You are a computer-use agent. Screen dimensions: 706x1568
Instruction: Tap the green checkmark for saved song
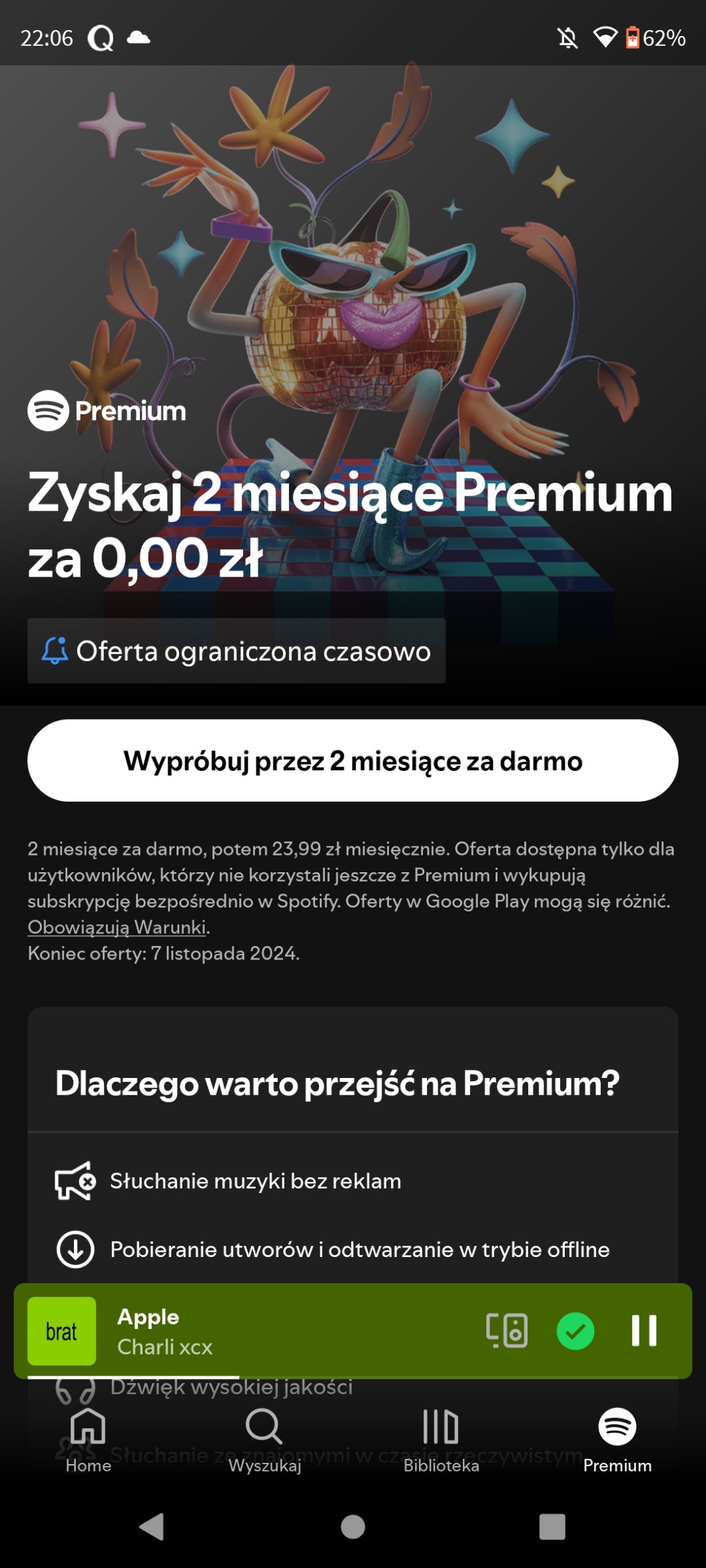(575, 1330)
